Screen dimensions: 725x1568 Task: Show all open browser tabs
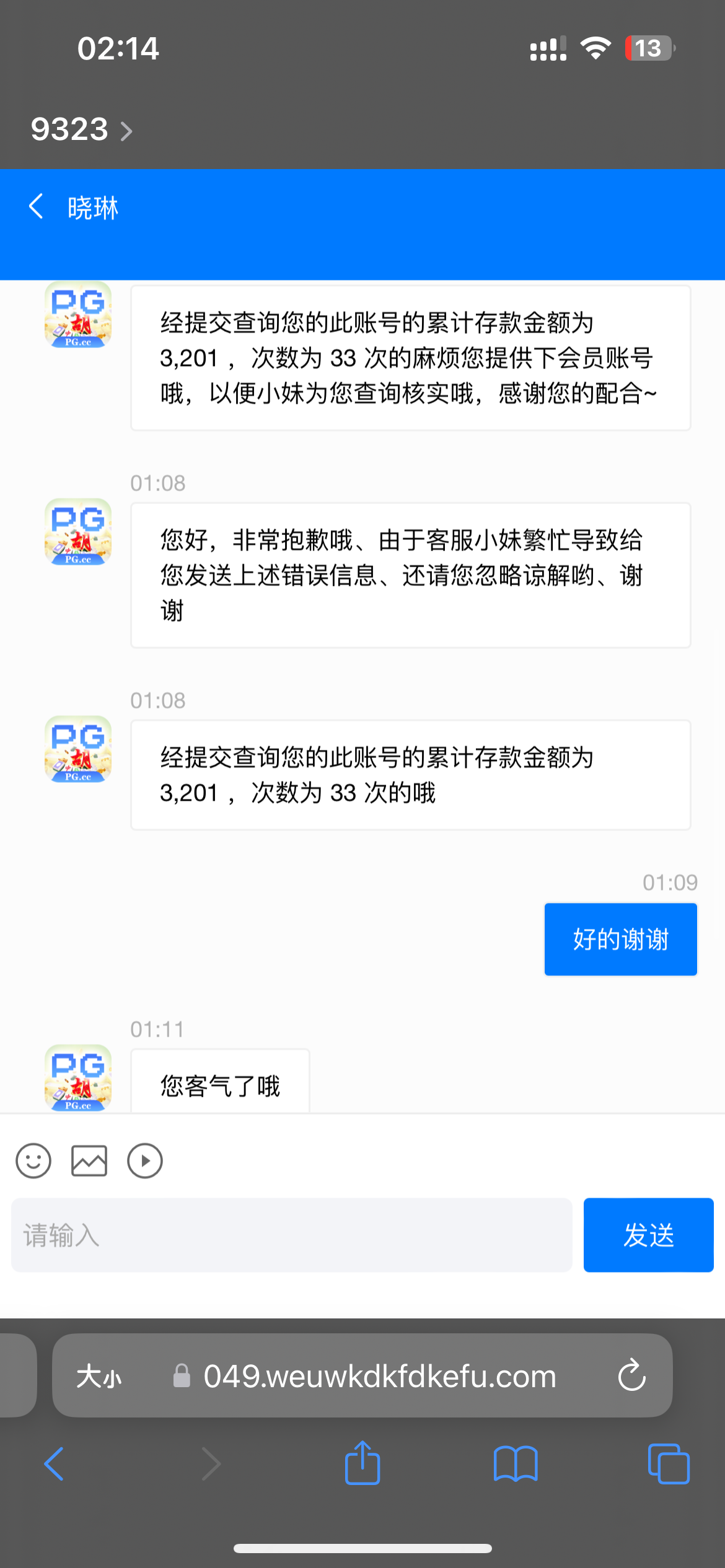point(668,1464)
